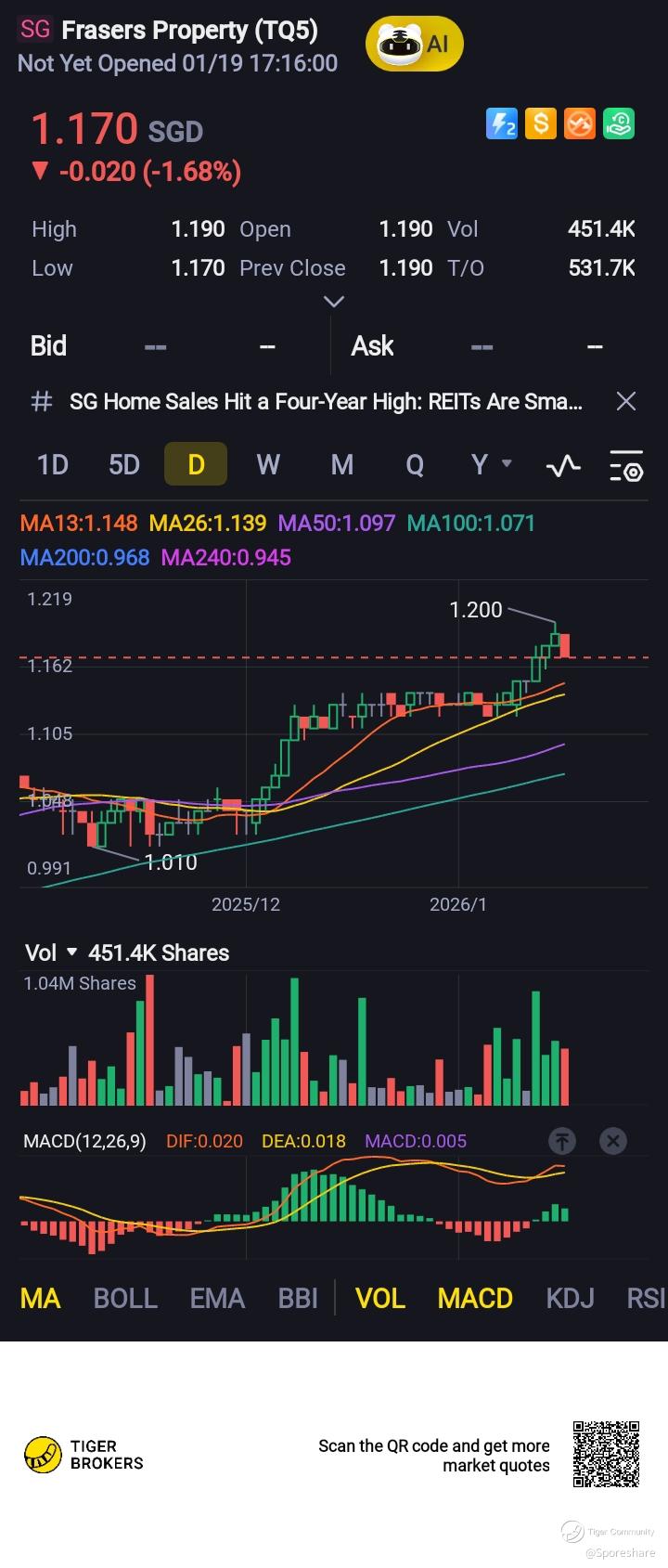Open the AI assistant
The image size is (668, 1568).
[414, 44]
